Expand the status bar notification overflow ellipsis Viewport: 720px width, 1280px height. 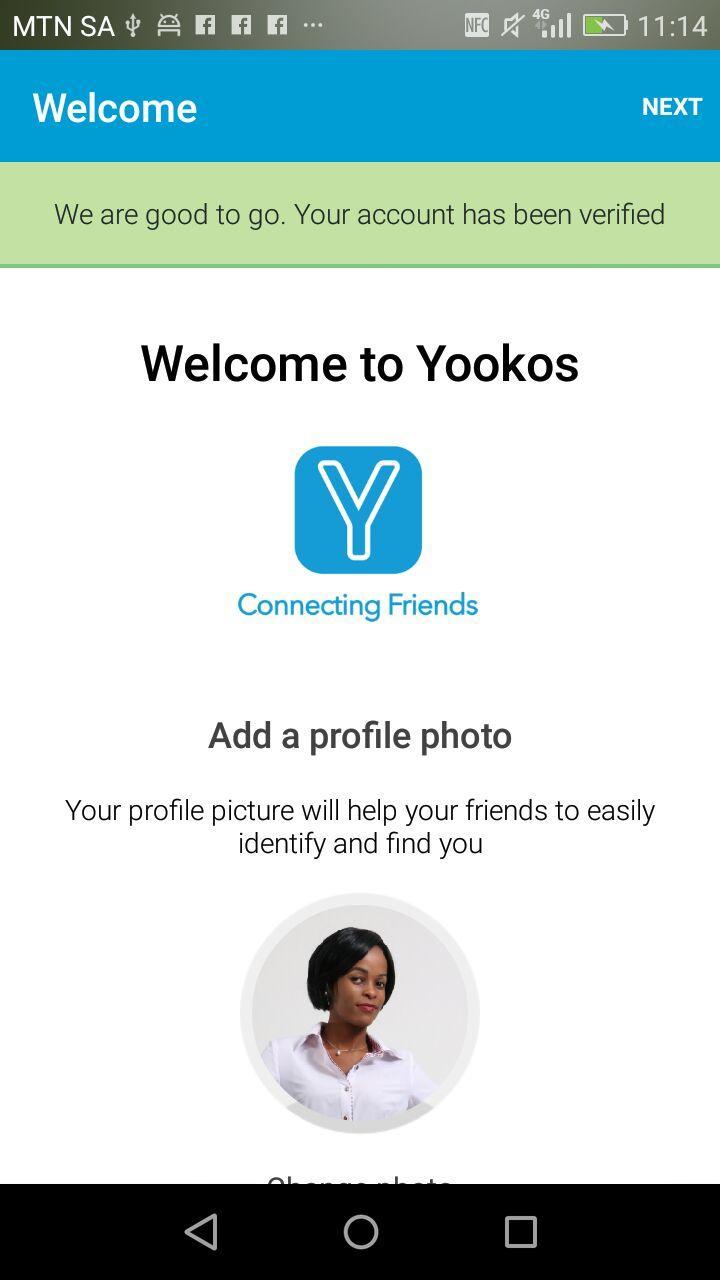coord(311,24)
